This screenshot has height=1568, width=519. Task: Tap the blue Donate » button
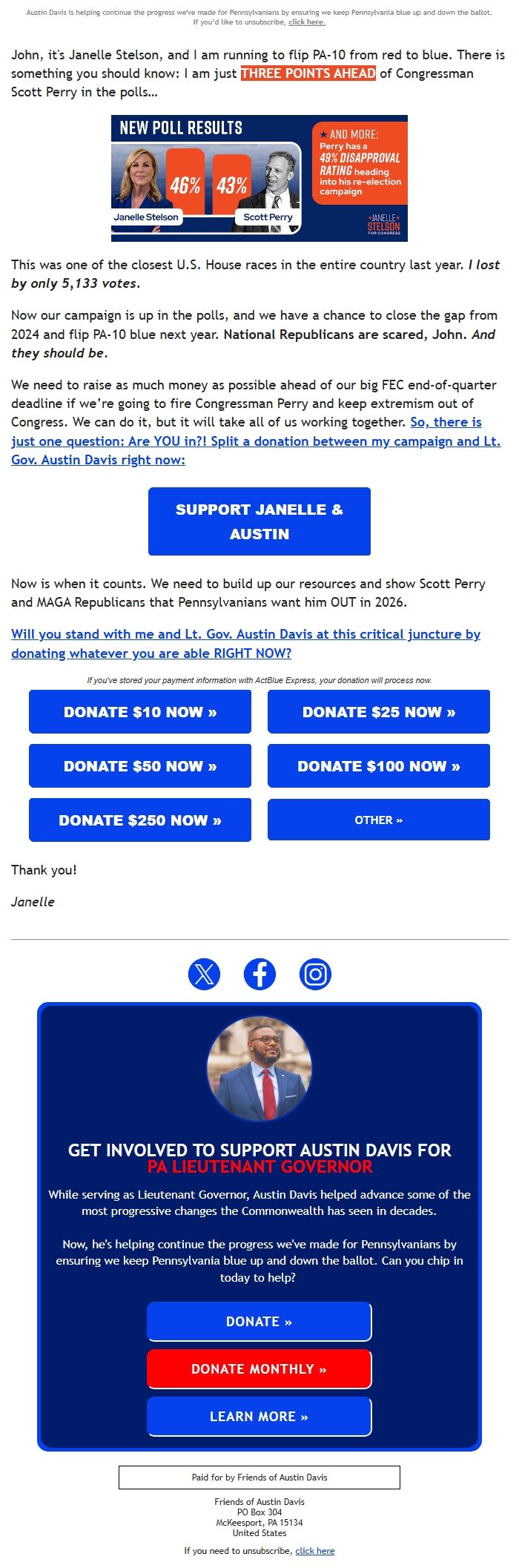[x=259, y=1322]
